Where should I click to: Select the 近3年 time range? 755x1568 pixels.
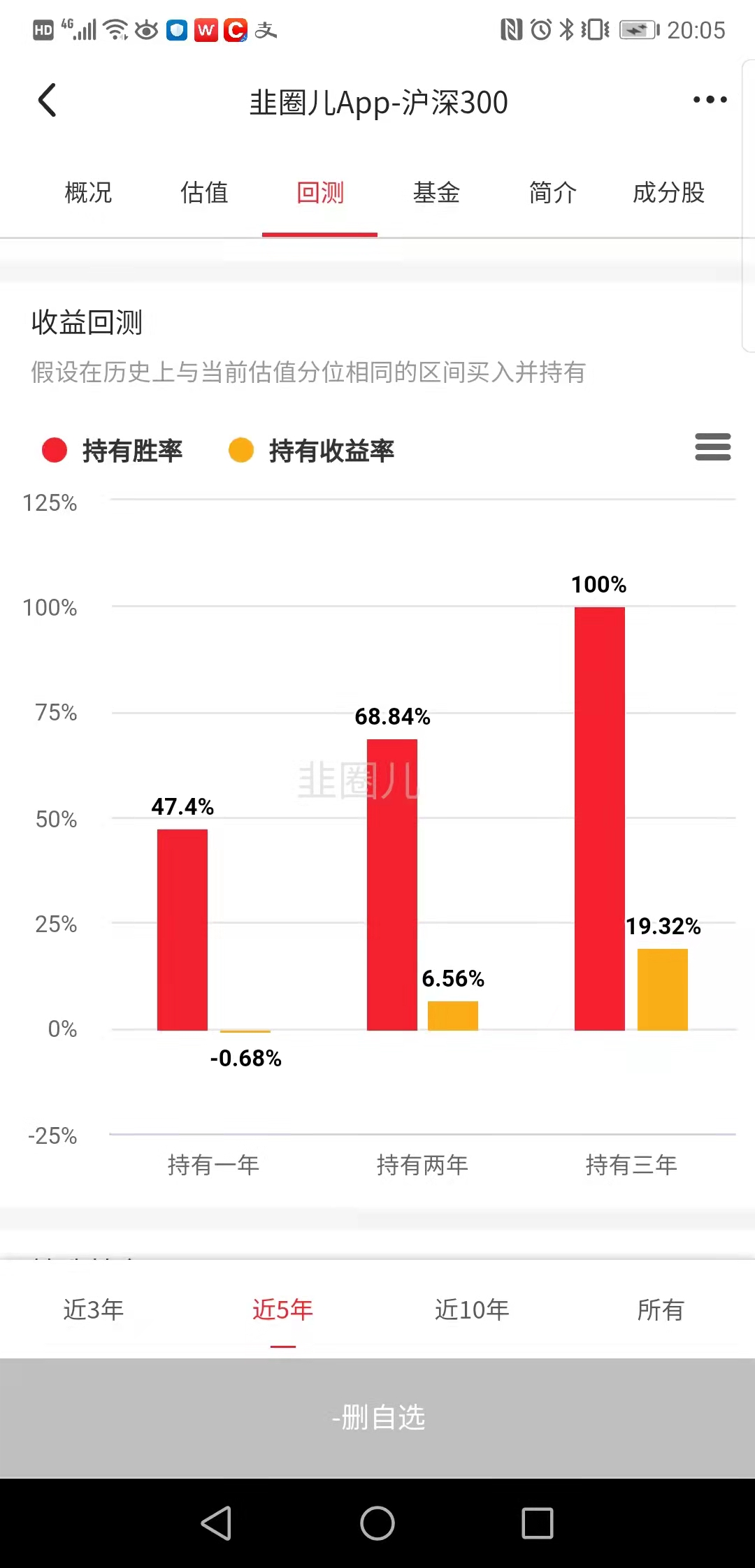(94, 1309)
